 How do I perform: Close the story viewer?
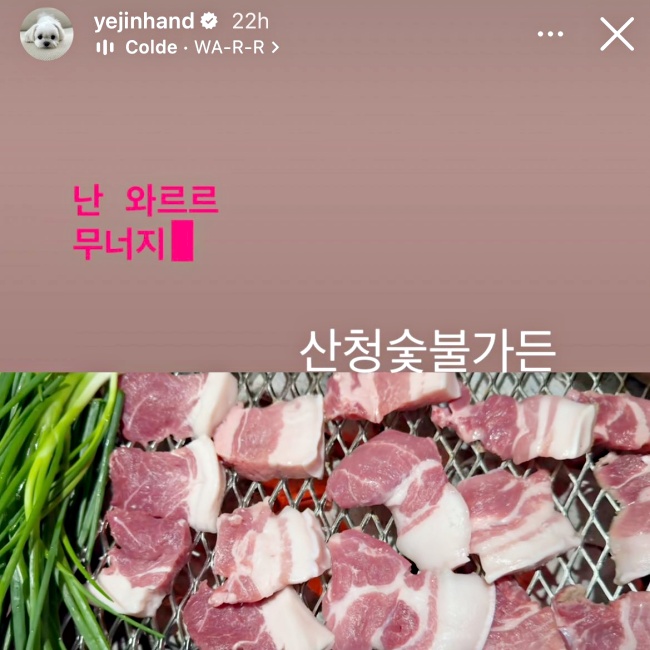[616, 34]
